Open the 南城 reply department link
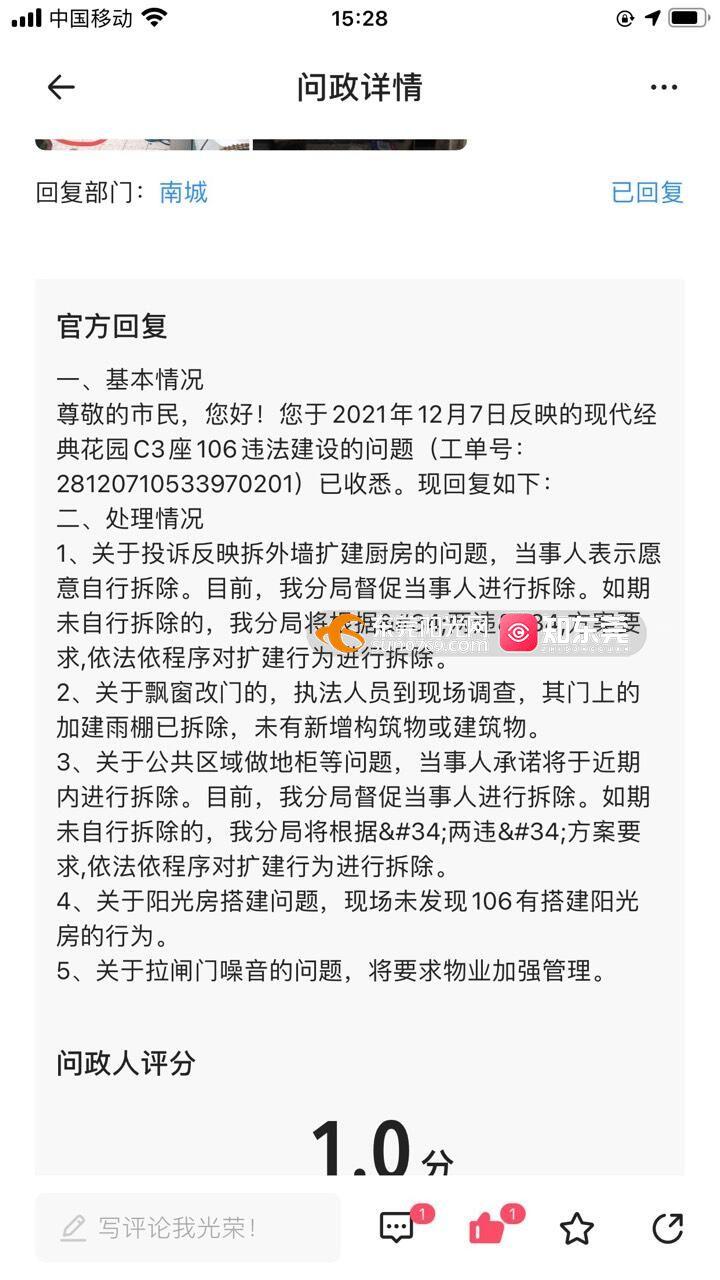Viewport: 720px width, 1280px height. point(184,192)
